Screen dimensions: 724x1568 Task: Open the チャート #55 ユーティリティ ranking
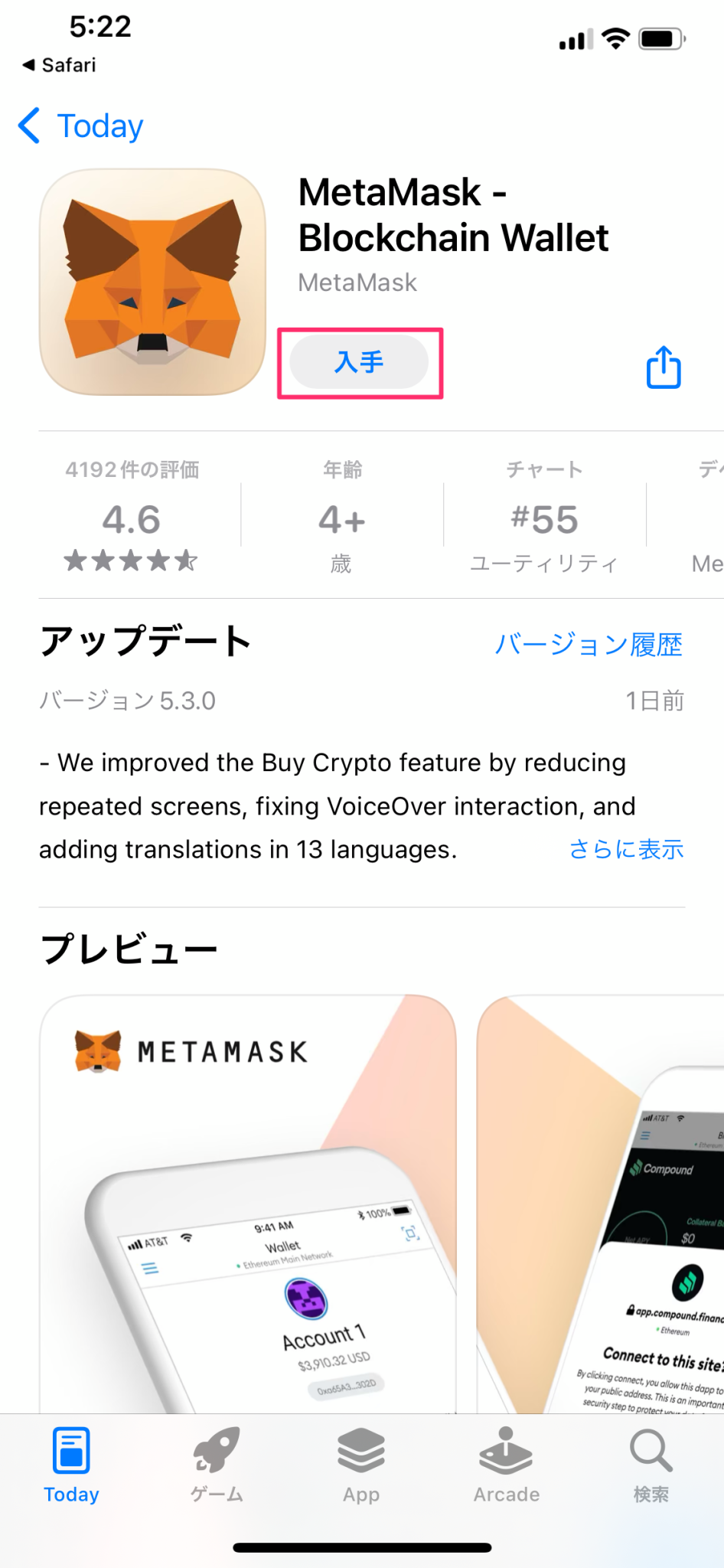pos(544,516)
